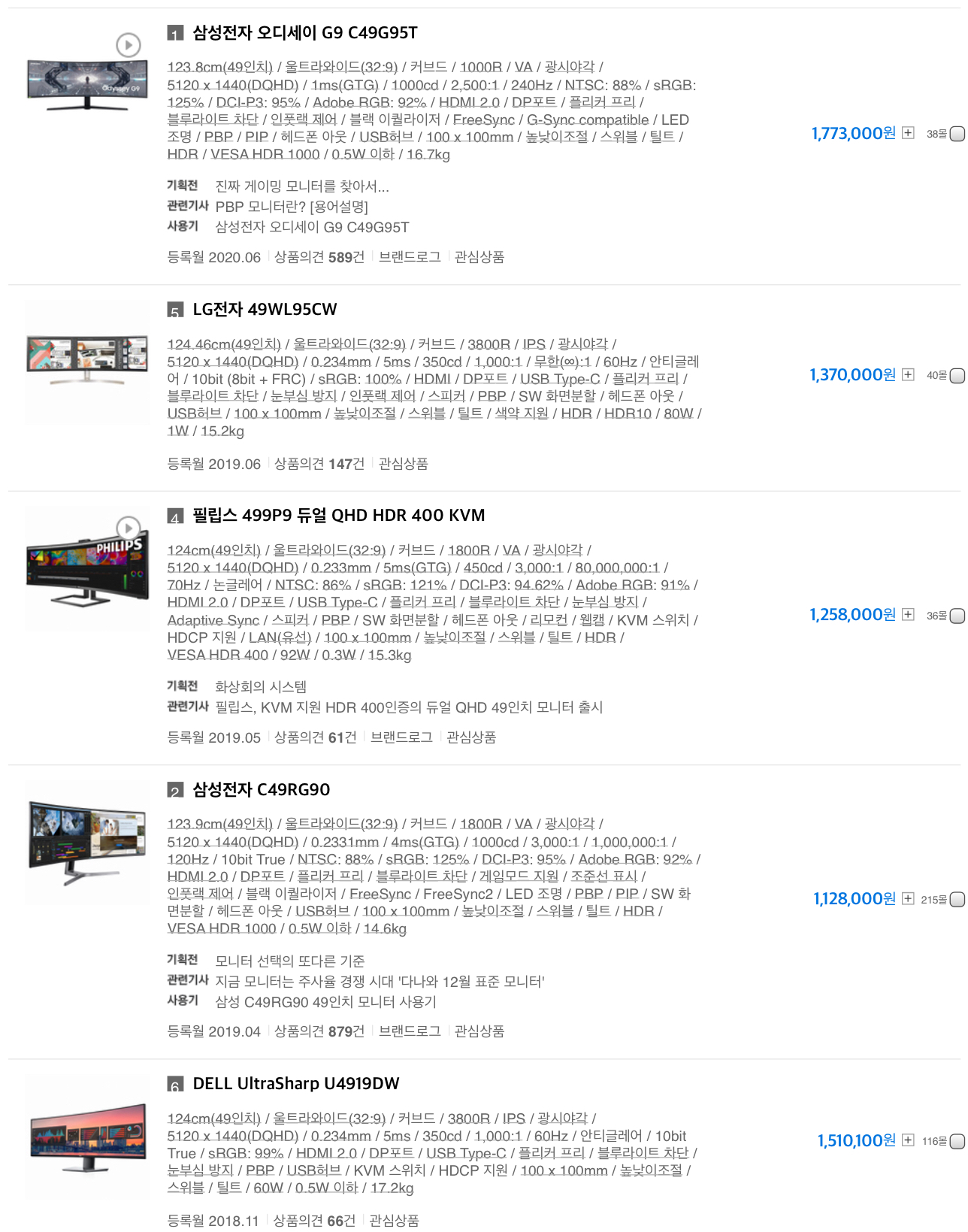Open the Samsung Odyssey G9 C49G95T product title
Image resolution: width=968 pixels, height=1232 pixels.
click(304, 33)
